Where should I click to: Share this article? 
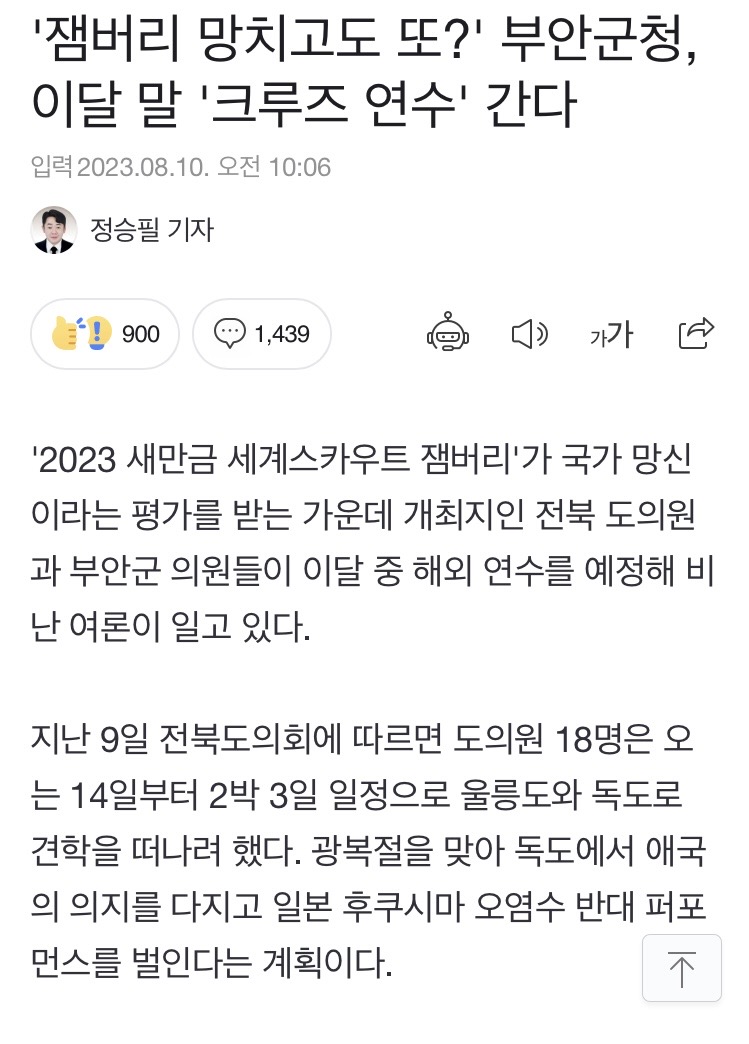[x=696, y=333]
